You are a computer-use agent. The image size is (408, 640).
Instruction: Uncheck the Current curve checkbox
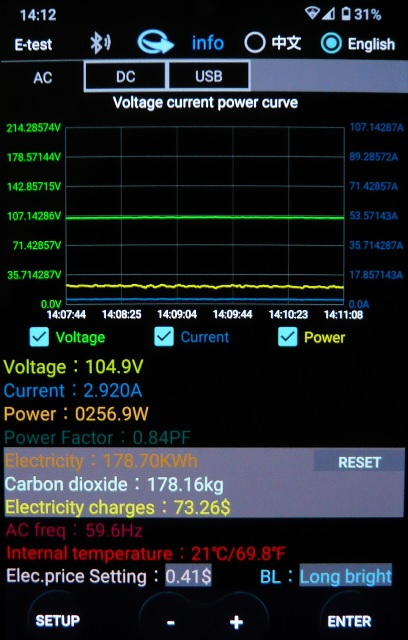coord(164,337)
